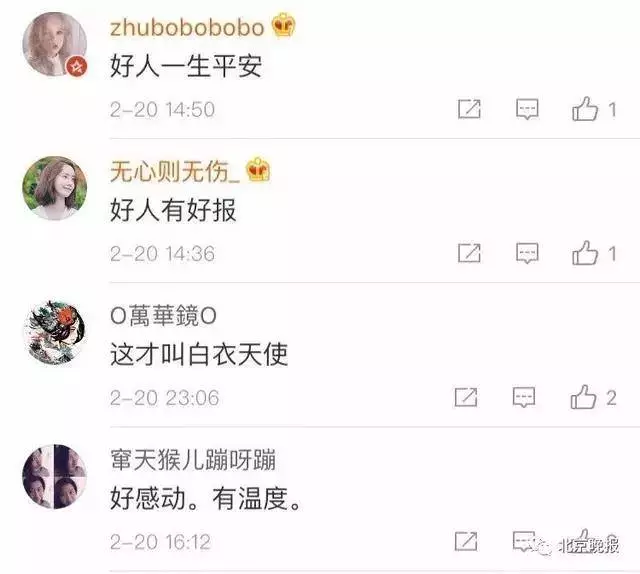Image resolution: width=640 pixels, height=574 pixels.
Task: Reply to the comment by O萬華鏡O
Action: pyautogui.click(x=524, y=398)
